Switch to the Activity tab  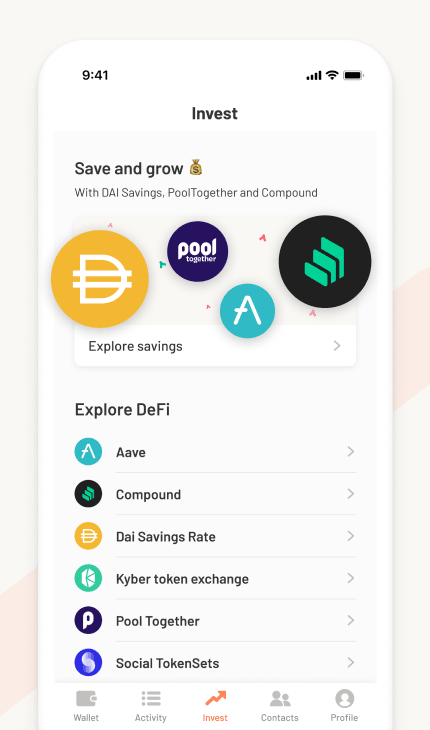pos(151,706)
